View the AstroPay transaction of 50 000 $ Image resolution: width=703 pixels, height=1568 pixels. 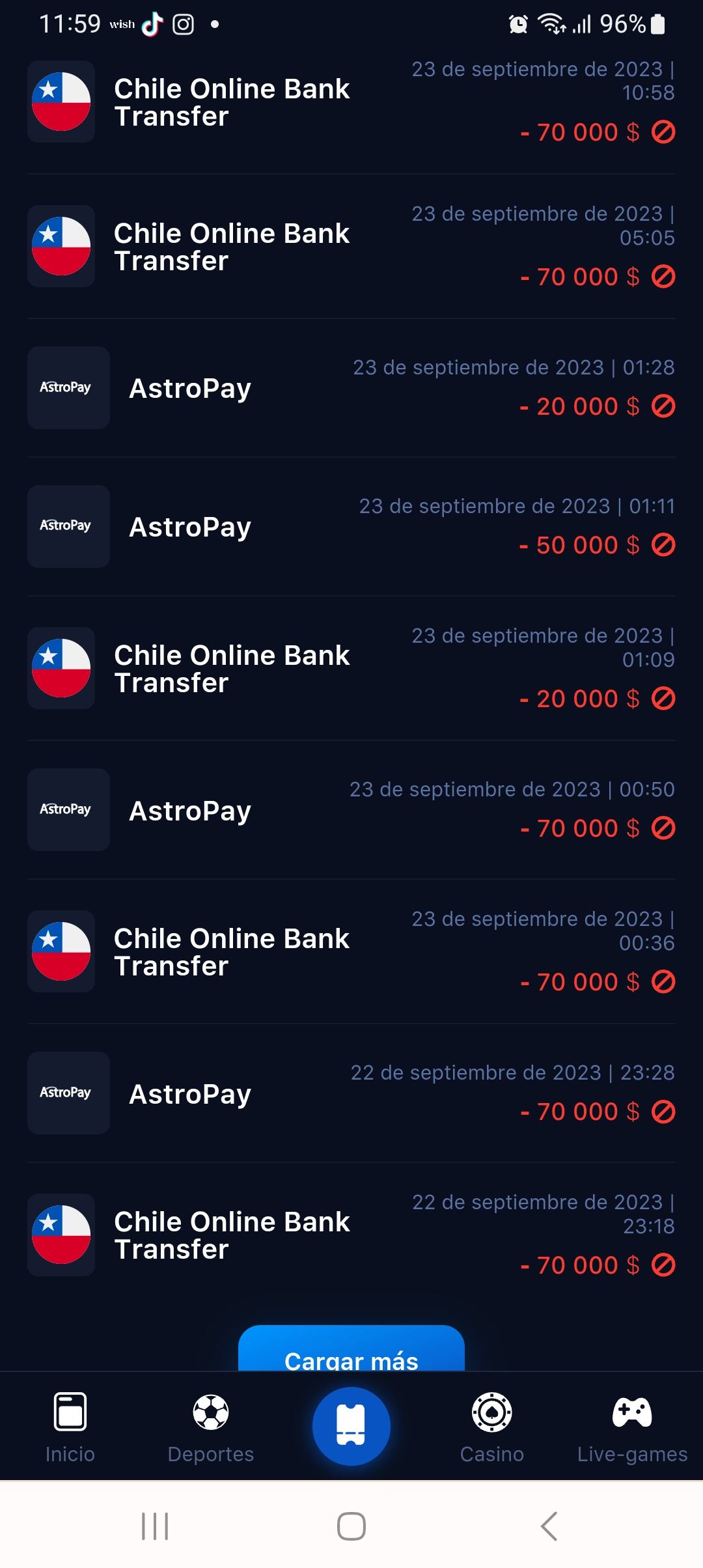[351, 527]
